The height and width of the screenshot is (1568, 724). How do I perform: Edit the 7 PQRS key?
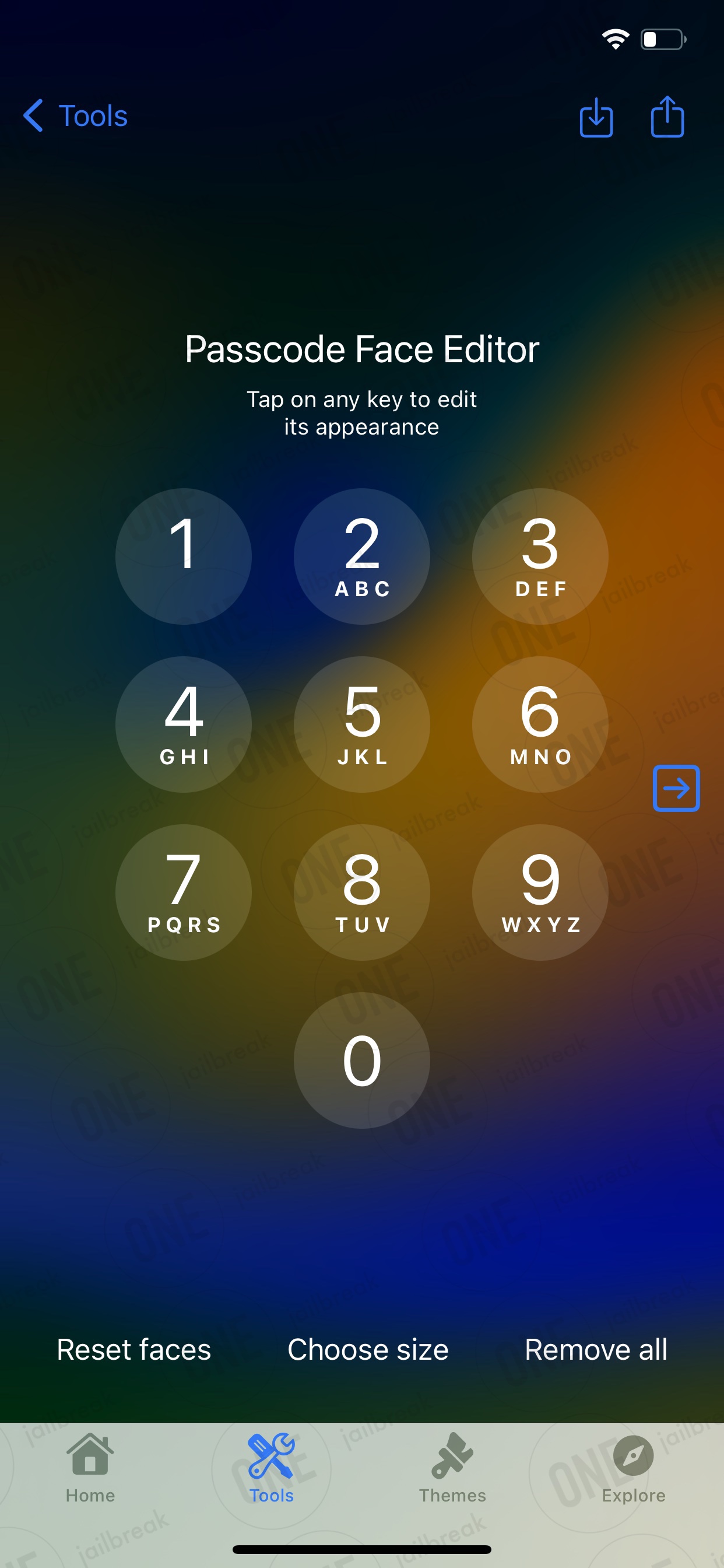(183, 892)
